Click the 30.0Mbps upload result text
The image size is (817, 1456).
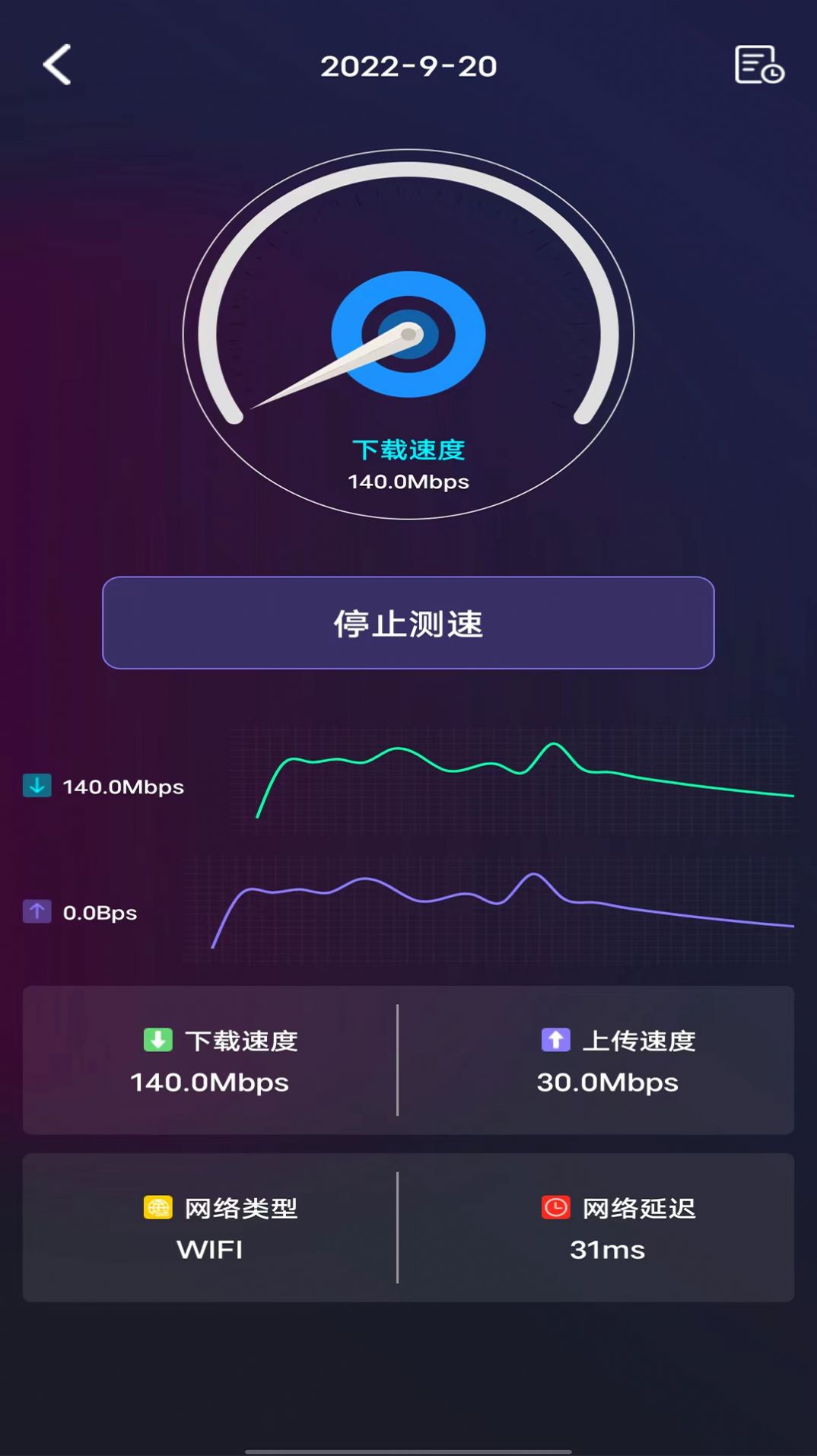(608, 1082)
